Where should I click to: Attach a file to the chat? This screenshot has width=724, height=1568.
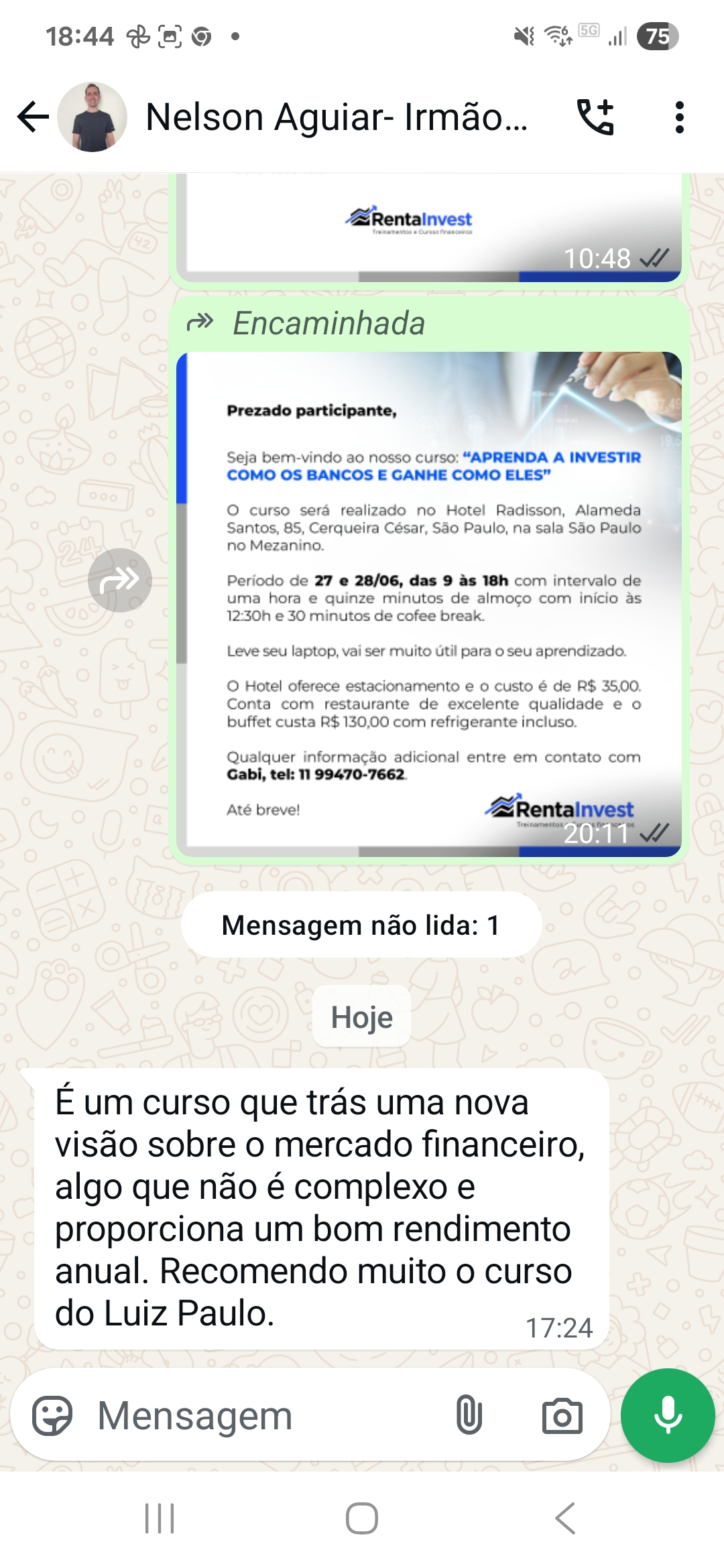click(x=469, y=1415)
